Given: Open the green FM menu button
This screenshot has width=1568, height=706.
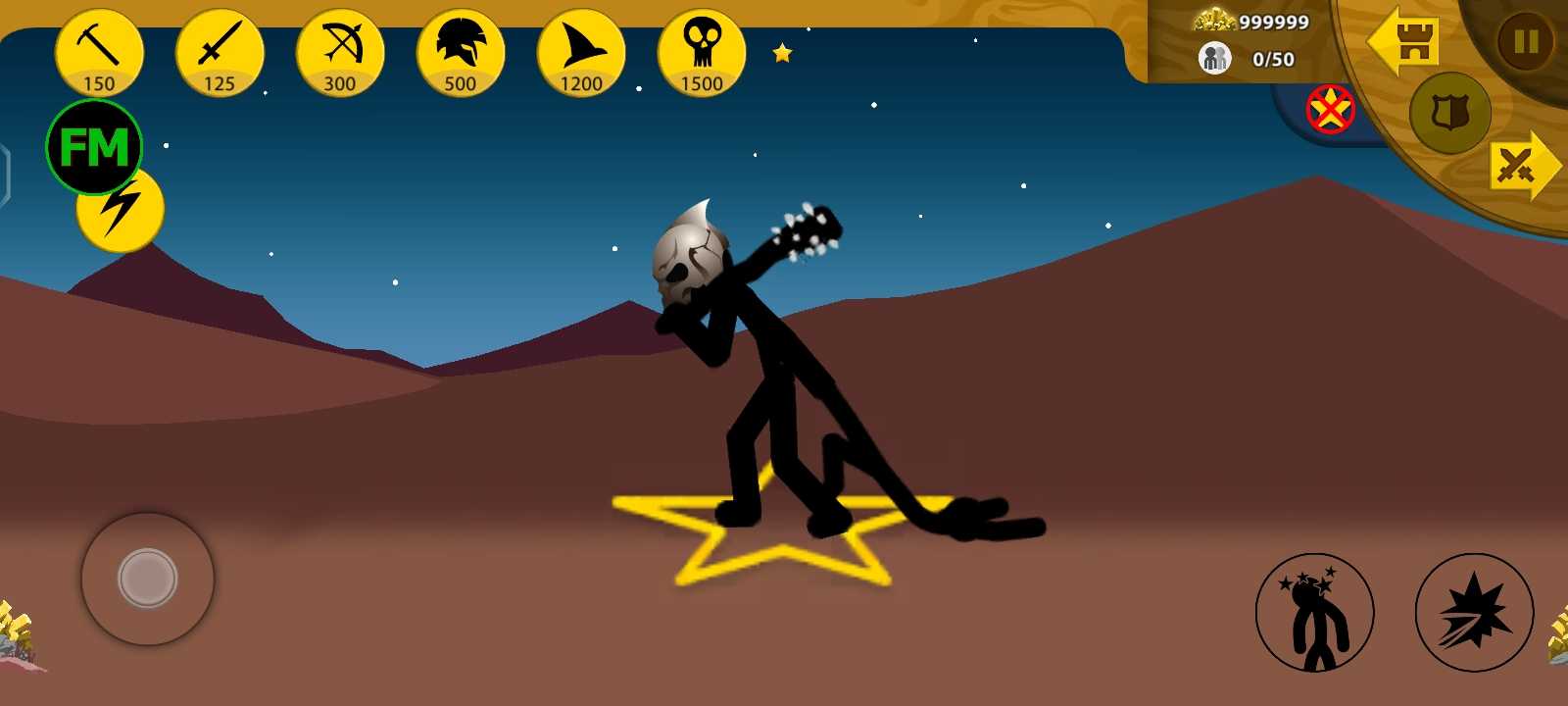Looking at the screenshot, I should pyautogui.click(x=94, y=147).
